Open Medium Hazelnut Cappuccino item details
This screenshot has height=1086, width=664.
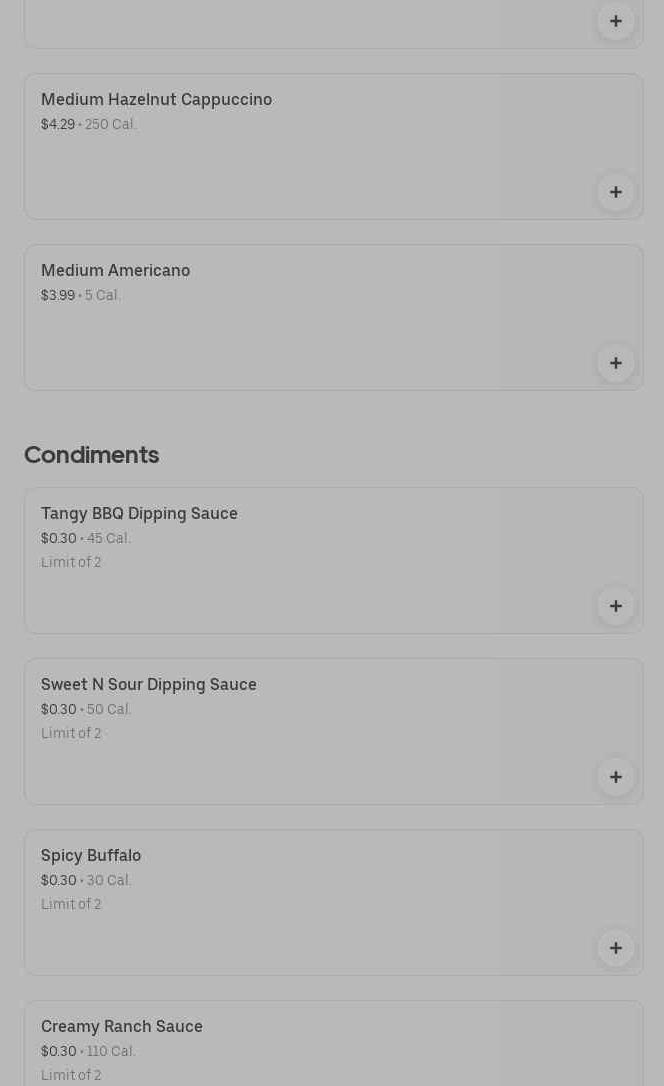coord(333,147)
